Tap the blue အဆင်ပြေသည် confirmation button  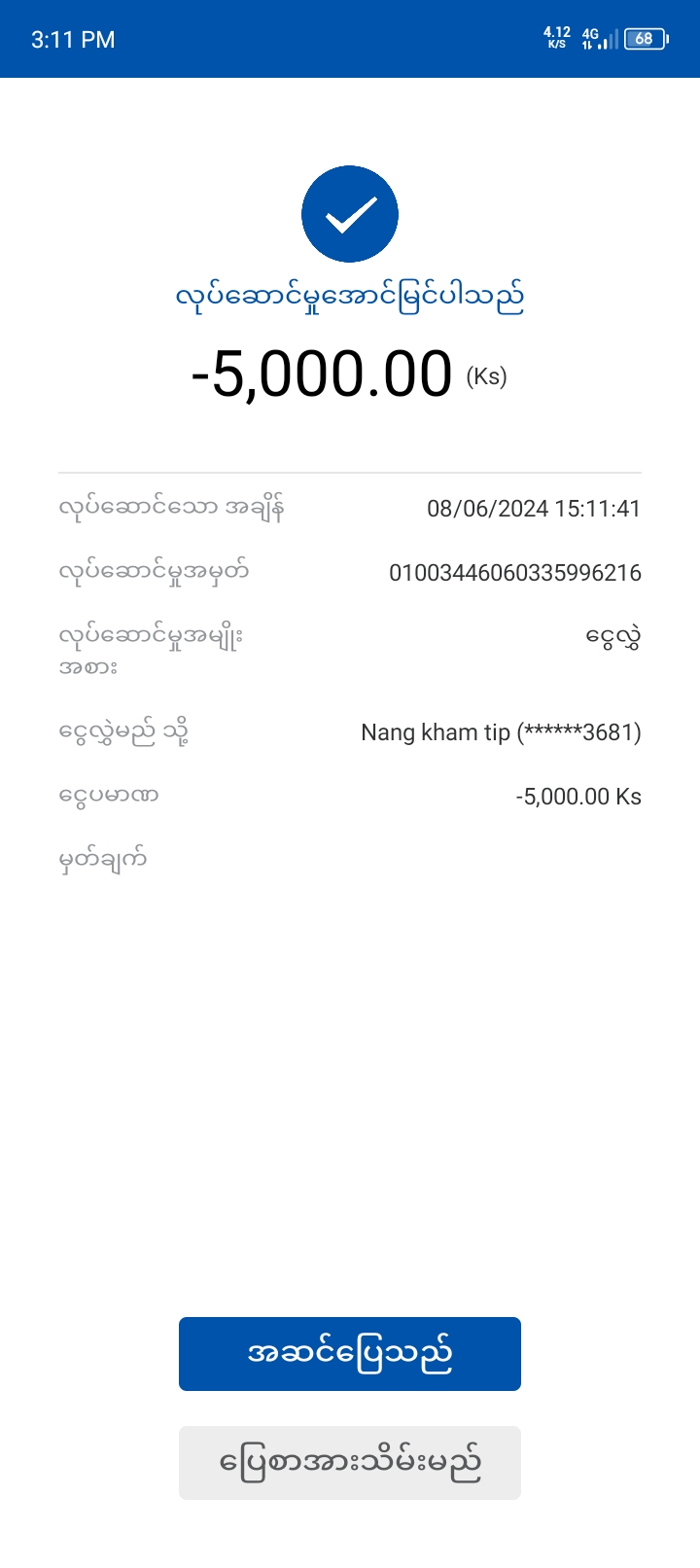(x=350, y=1353)
